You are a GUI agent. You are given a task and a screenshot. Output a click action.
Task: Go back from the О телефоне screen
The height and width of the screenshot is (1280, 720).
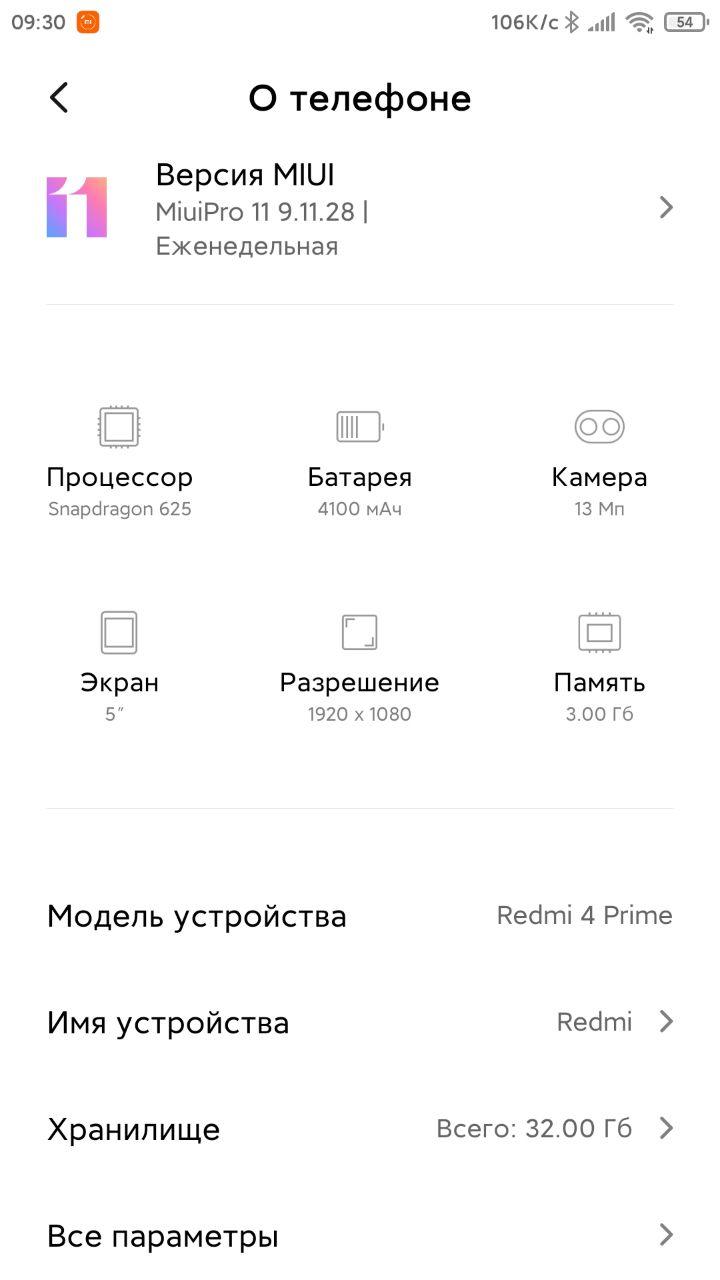[x=60, y=98]
